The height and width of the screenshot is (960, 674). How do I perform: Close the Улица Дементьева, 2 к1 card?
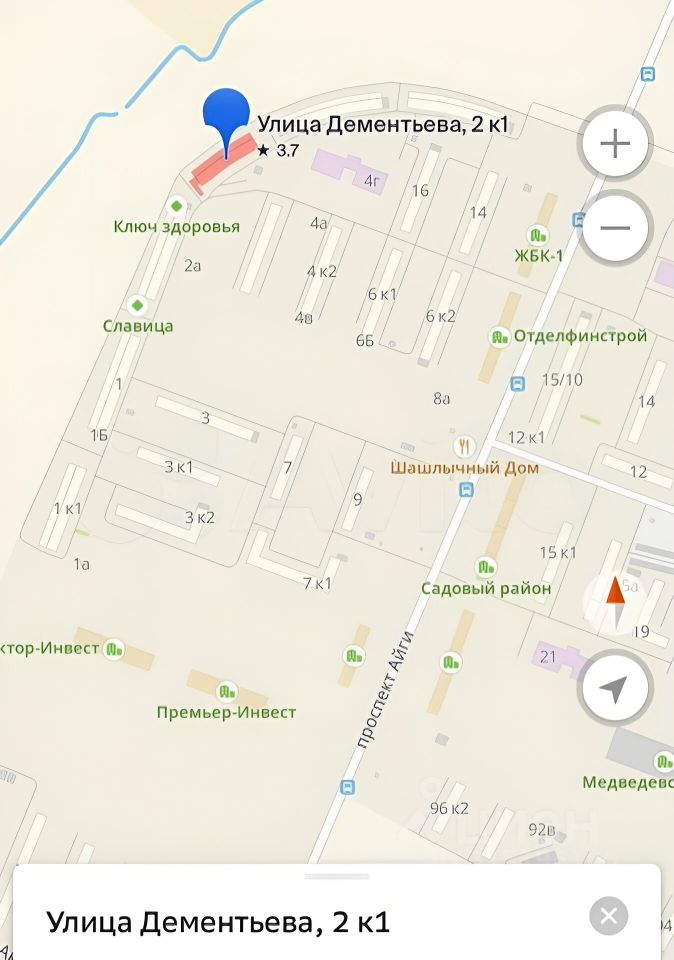click(608, 915)
